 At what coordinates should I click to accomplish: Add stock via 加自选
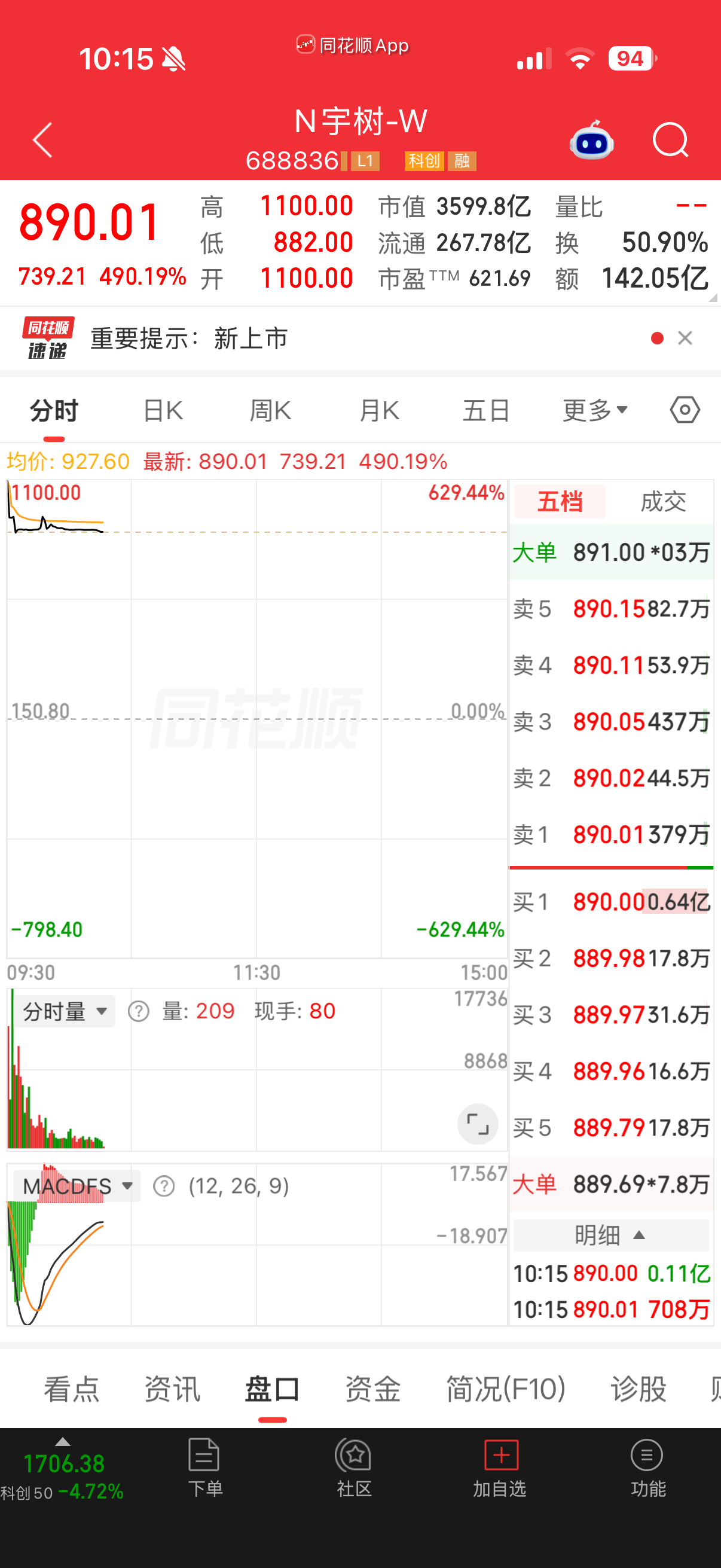pyautogui.click(x=500, y=1467)
